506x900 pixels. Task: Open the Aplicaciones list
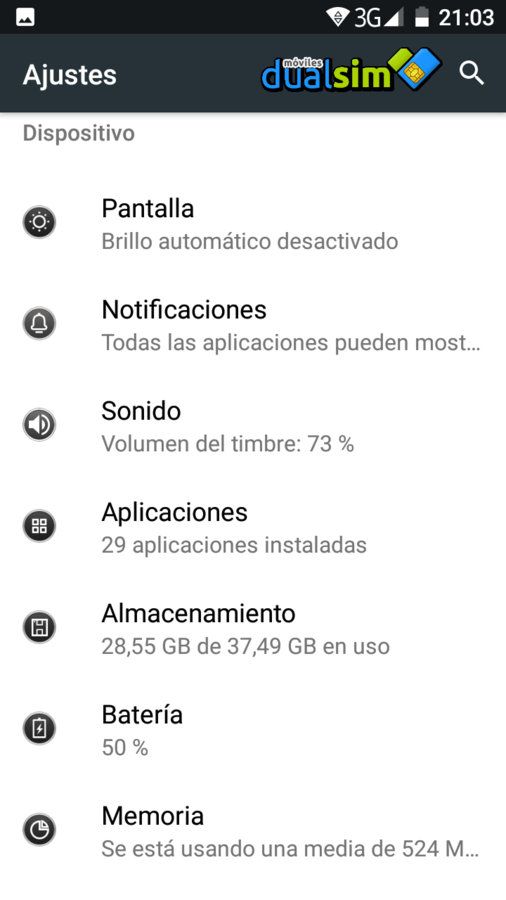click(253, 527)
